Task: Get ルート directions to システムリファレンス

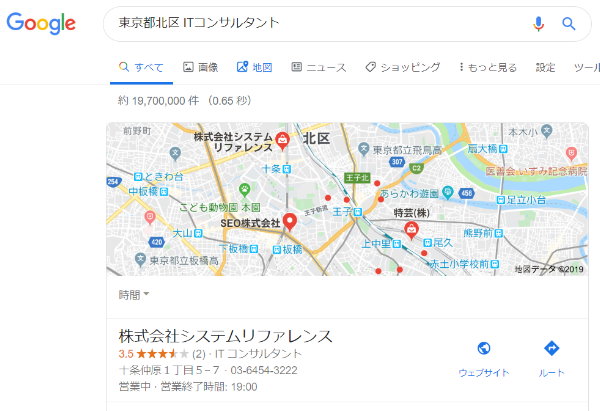Action: coord(551,357)
